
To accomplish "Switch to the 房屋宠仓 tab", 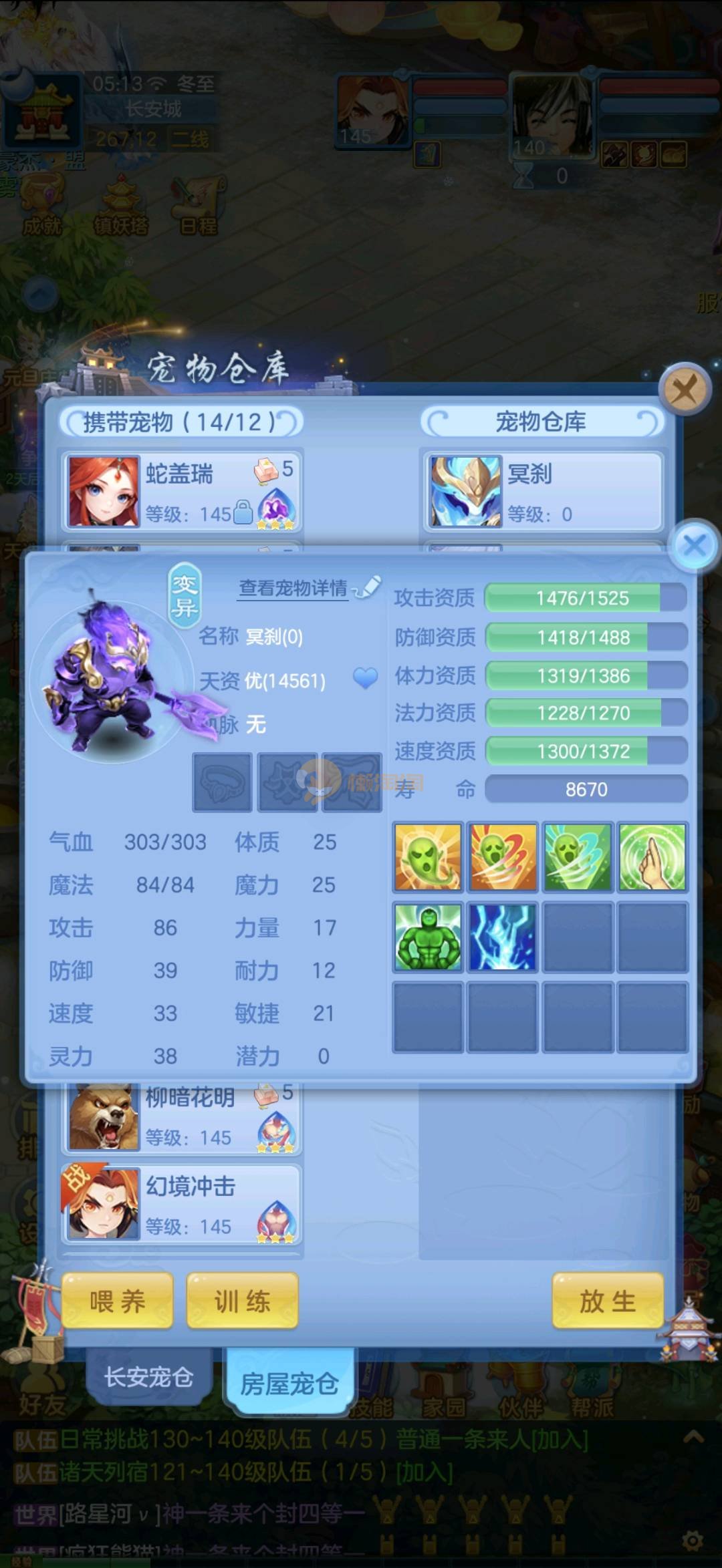I will point(289,1382).
